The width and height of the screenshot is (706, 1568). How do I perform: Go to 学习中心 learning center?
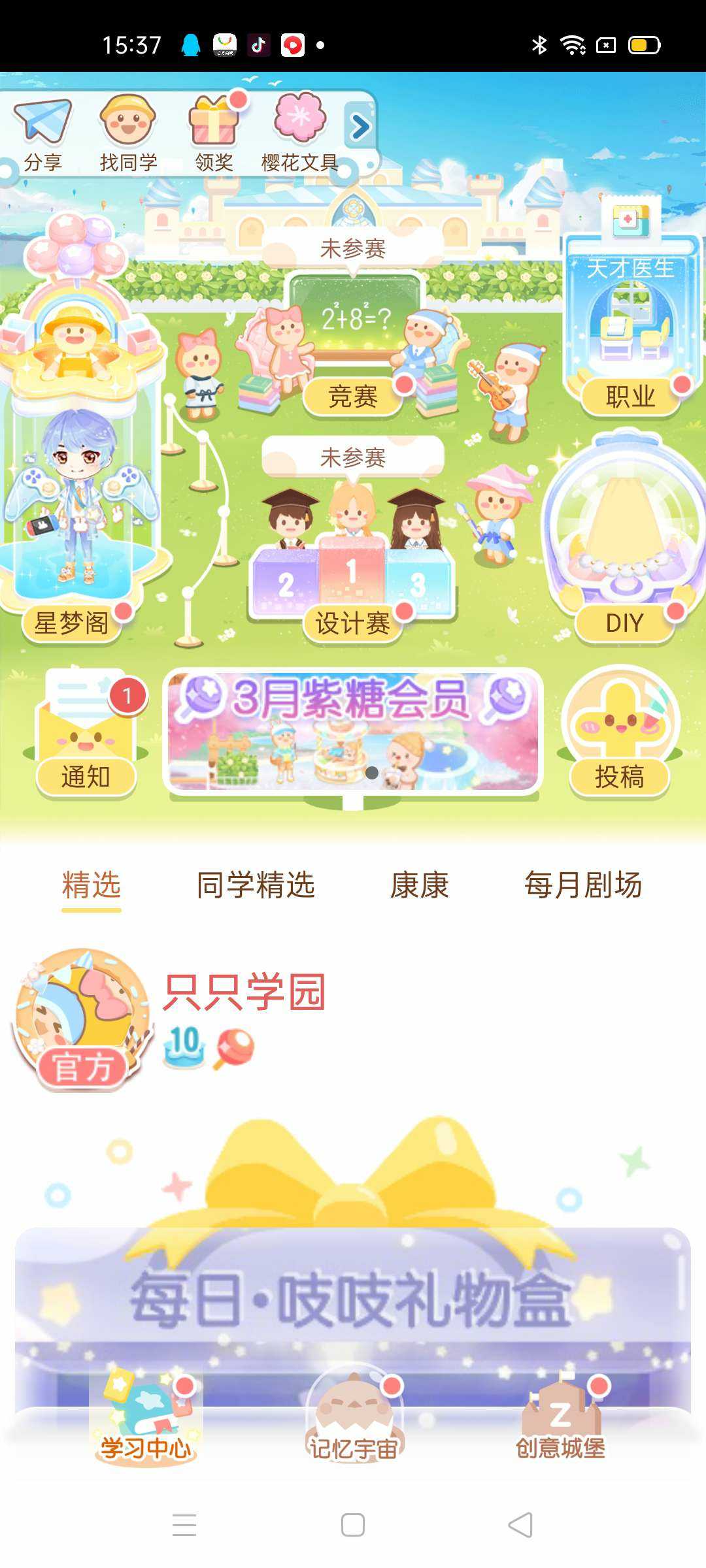[x=146, y=1424]
